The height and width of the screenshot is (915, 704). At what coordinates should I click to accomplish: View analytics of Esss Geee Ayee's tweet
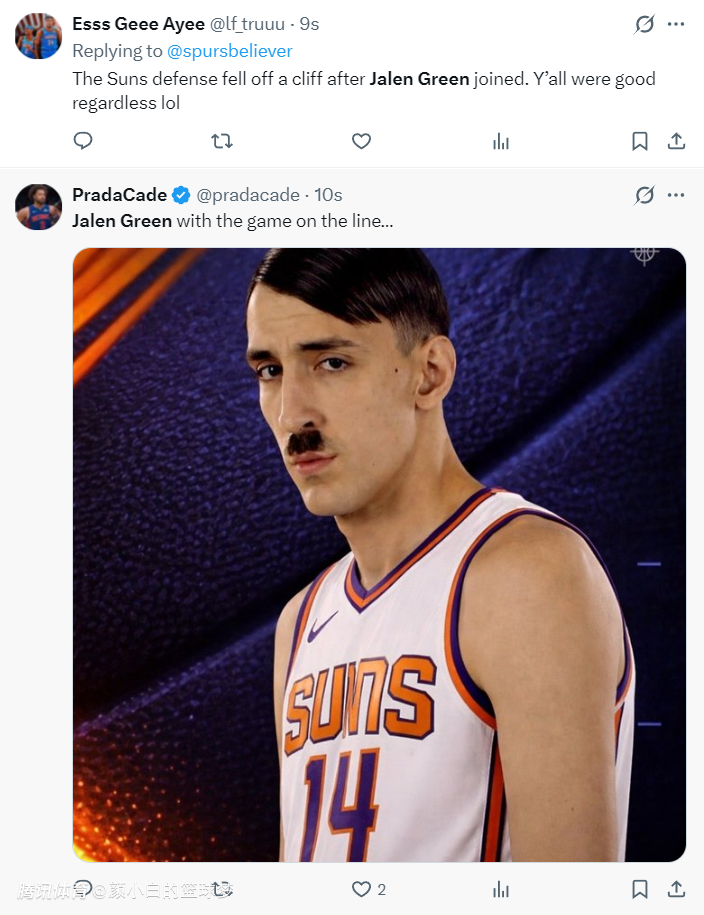501,142
